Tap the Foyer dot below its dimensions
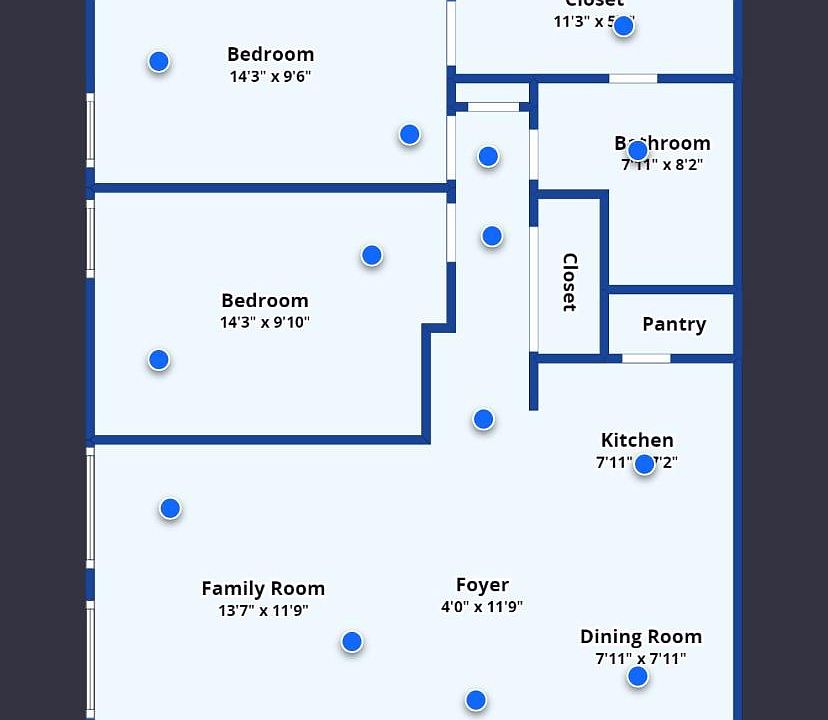This screenshot has width=828, height=720. click(x=476, y=701)
